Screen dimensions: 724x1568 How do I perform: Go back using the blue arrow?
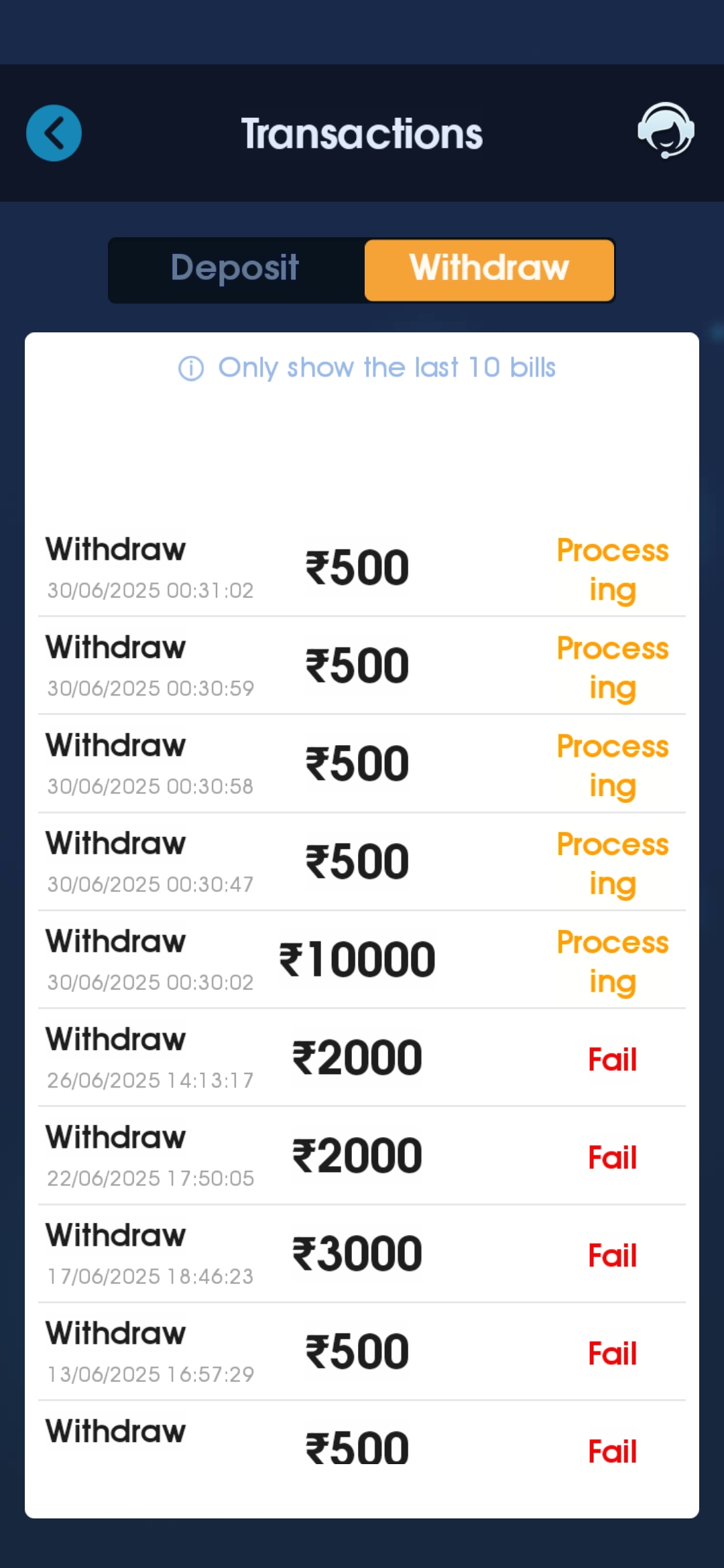[x=54, y=133]
